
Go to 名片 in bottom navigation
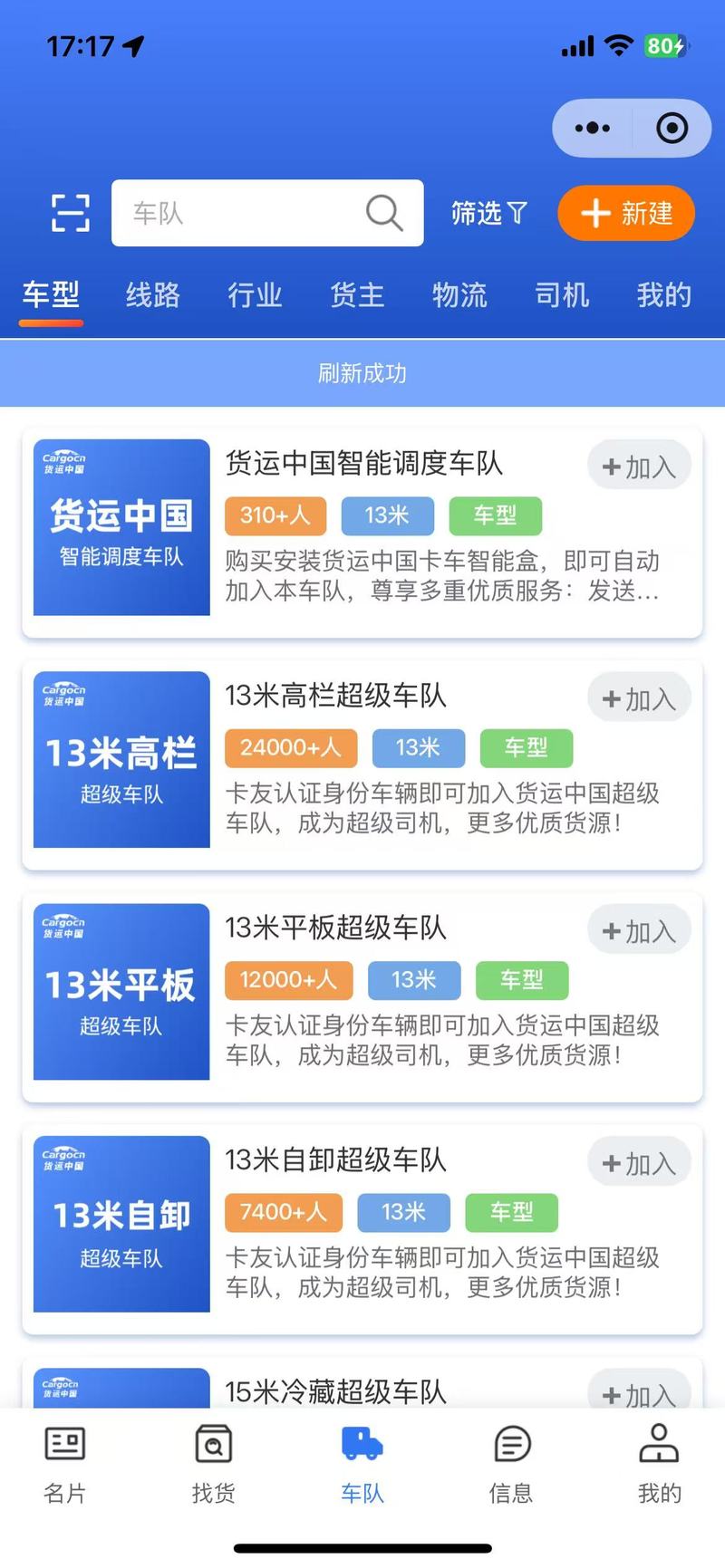point(65,1464)
